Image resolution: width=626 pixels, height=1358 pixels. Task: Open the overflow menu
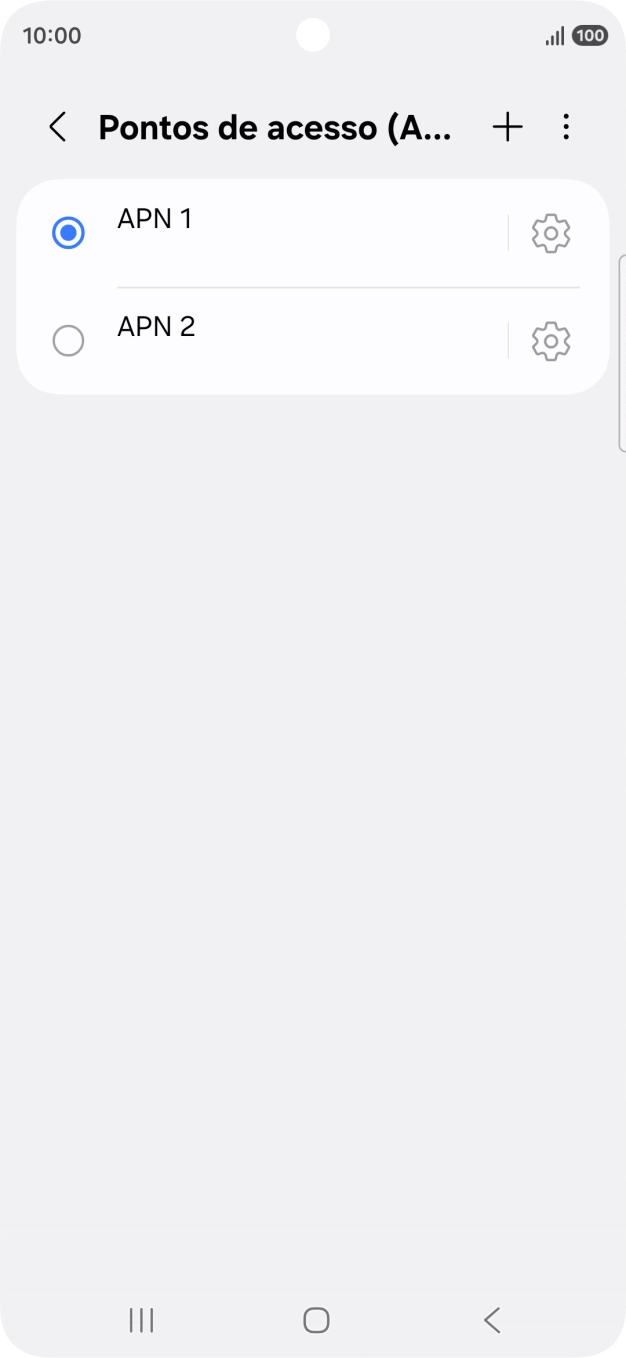566,127
